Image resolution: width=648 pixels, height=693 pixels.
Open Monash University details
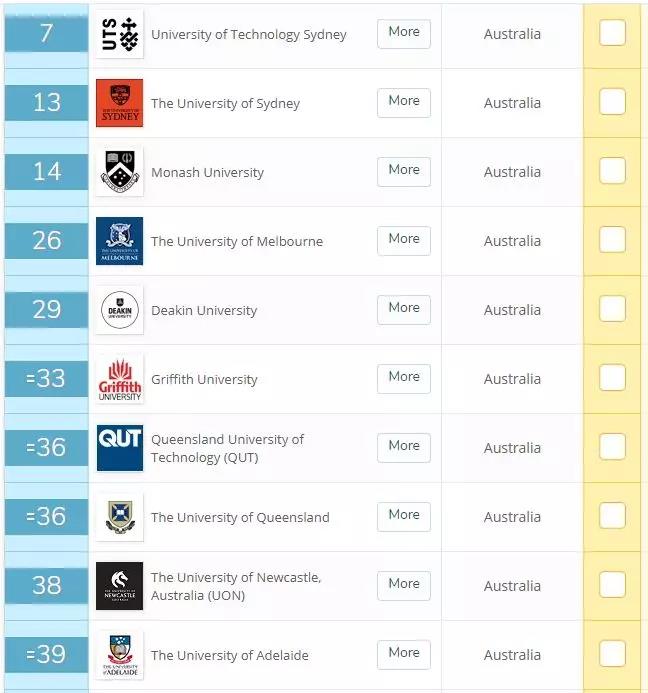coord(207,172)
